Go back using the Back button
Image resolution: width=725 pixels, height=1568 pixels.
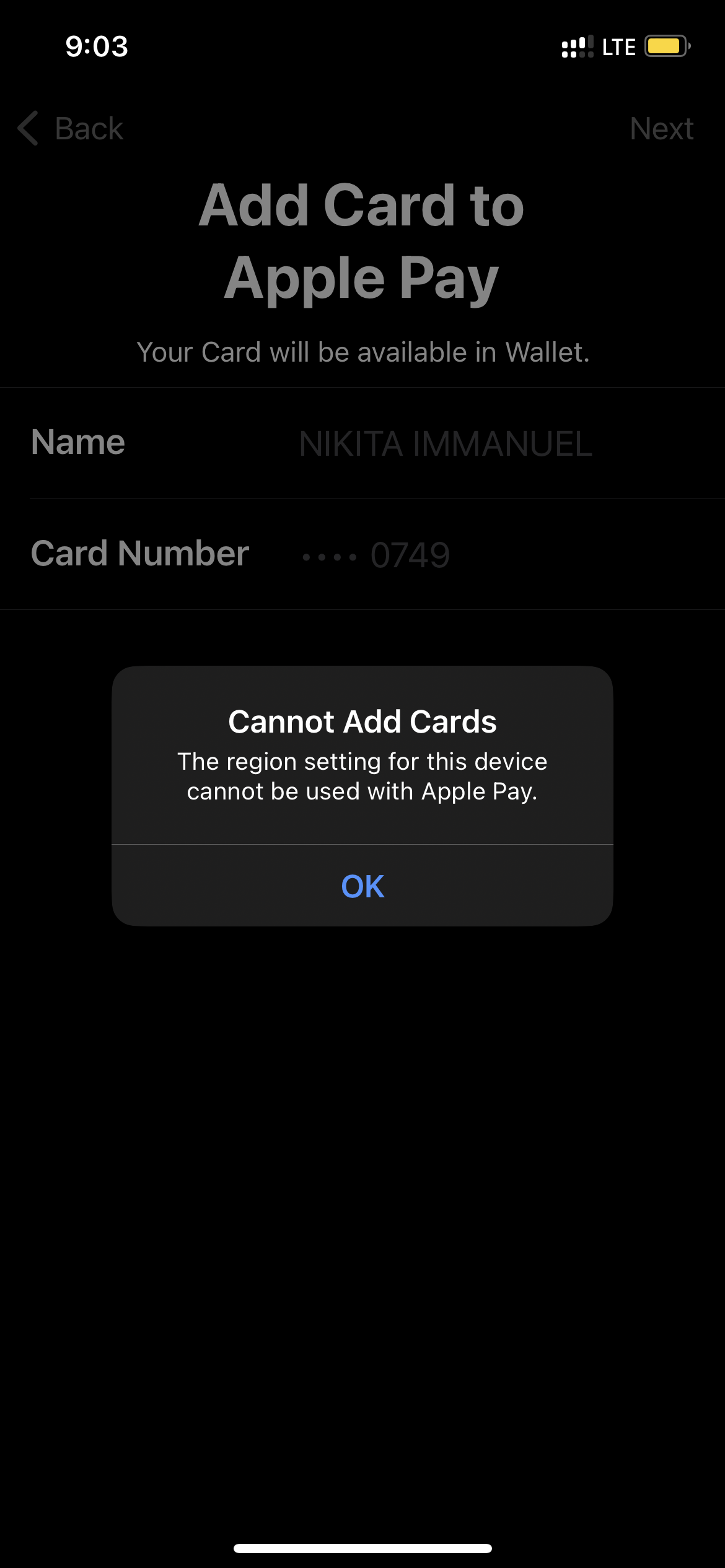[71, 129]
